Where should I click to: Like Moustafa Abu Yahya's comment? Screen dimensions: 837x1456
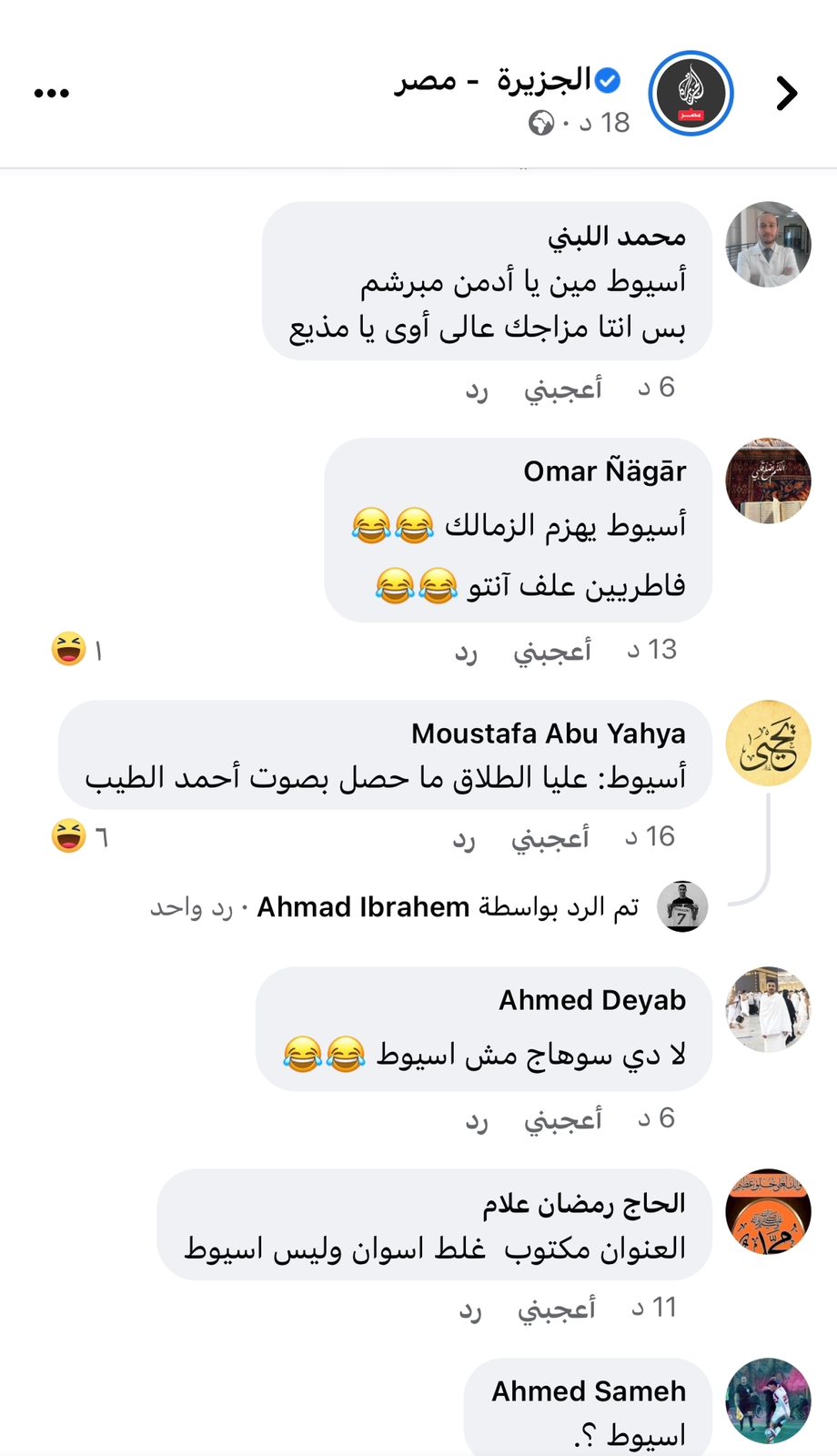(x=550, y=838)
